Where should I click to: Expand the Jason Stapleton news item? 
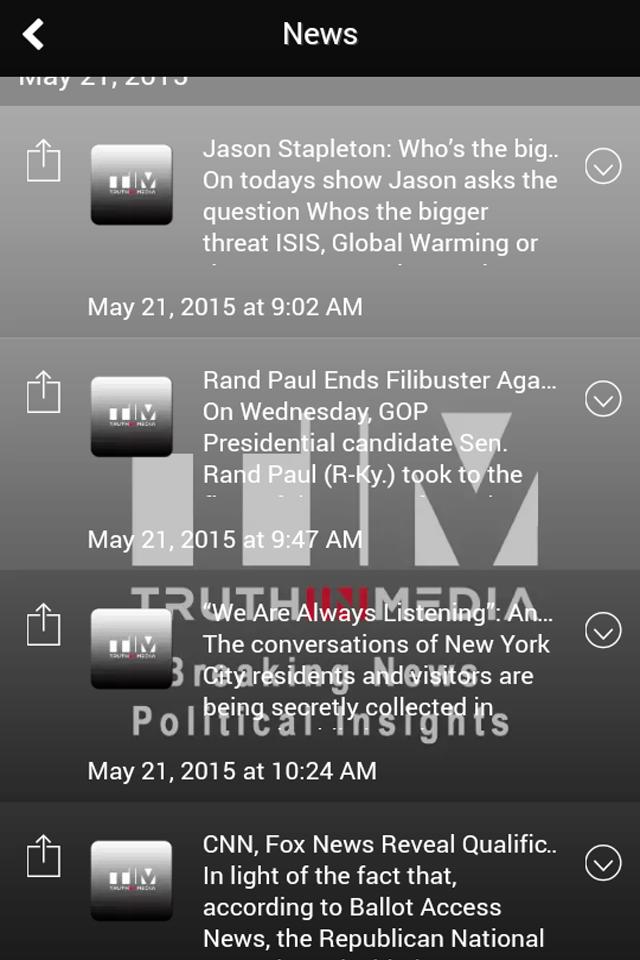point(603,165)
